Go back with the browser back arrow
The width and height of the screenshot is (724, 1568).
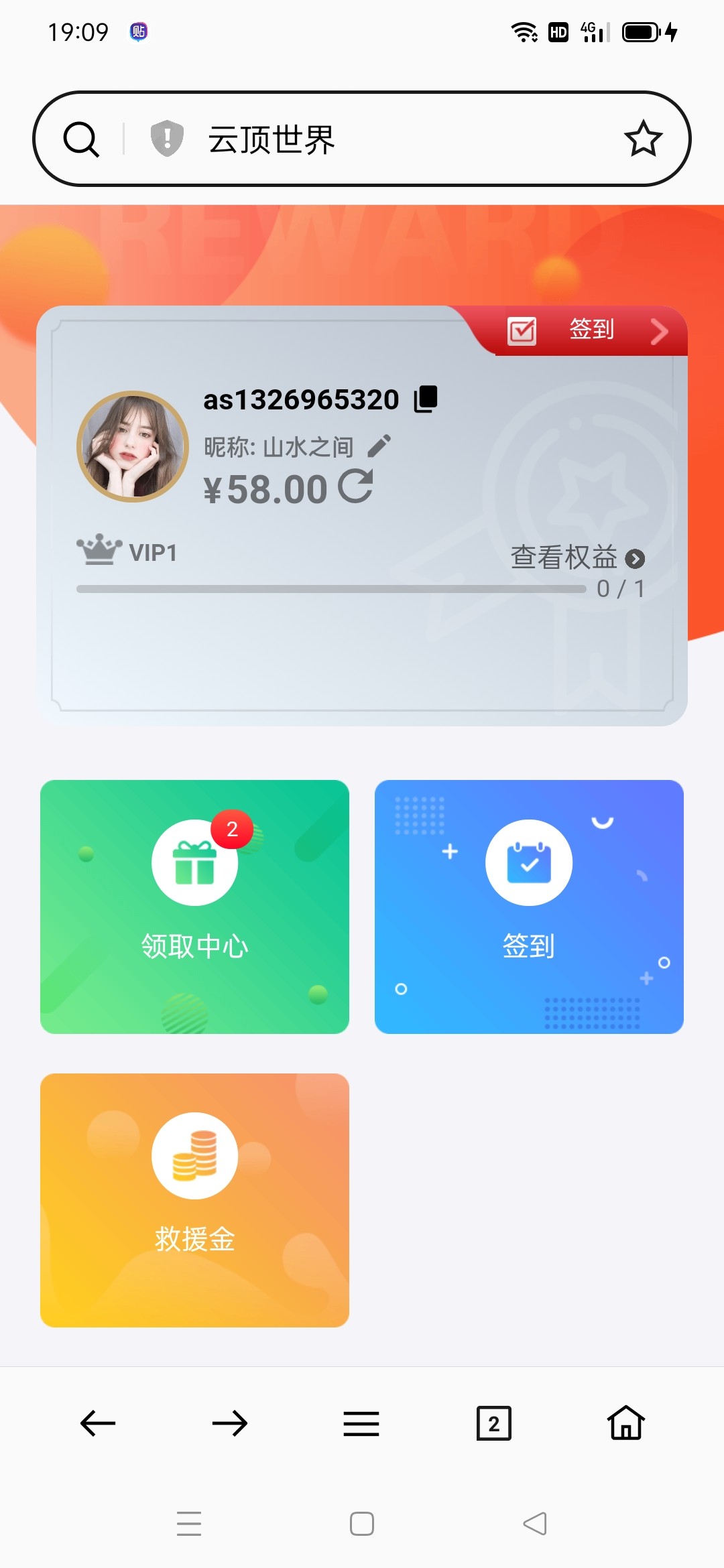pyautogui.click(x=98, y=1423)
